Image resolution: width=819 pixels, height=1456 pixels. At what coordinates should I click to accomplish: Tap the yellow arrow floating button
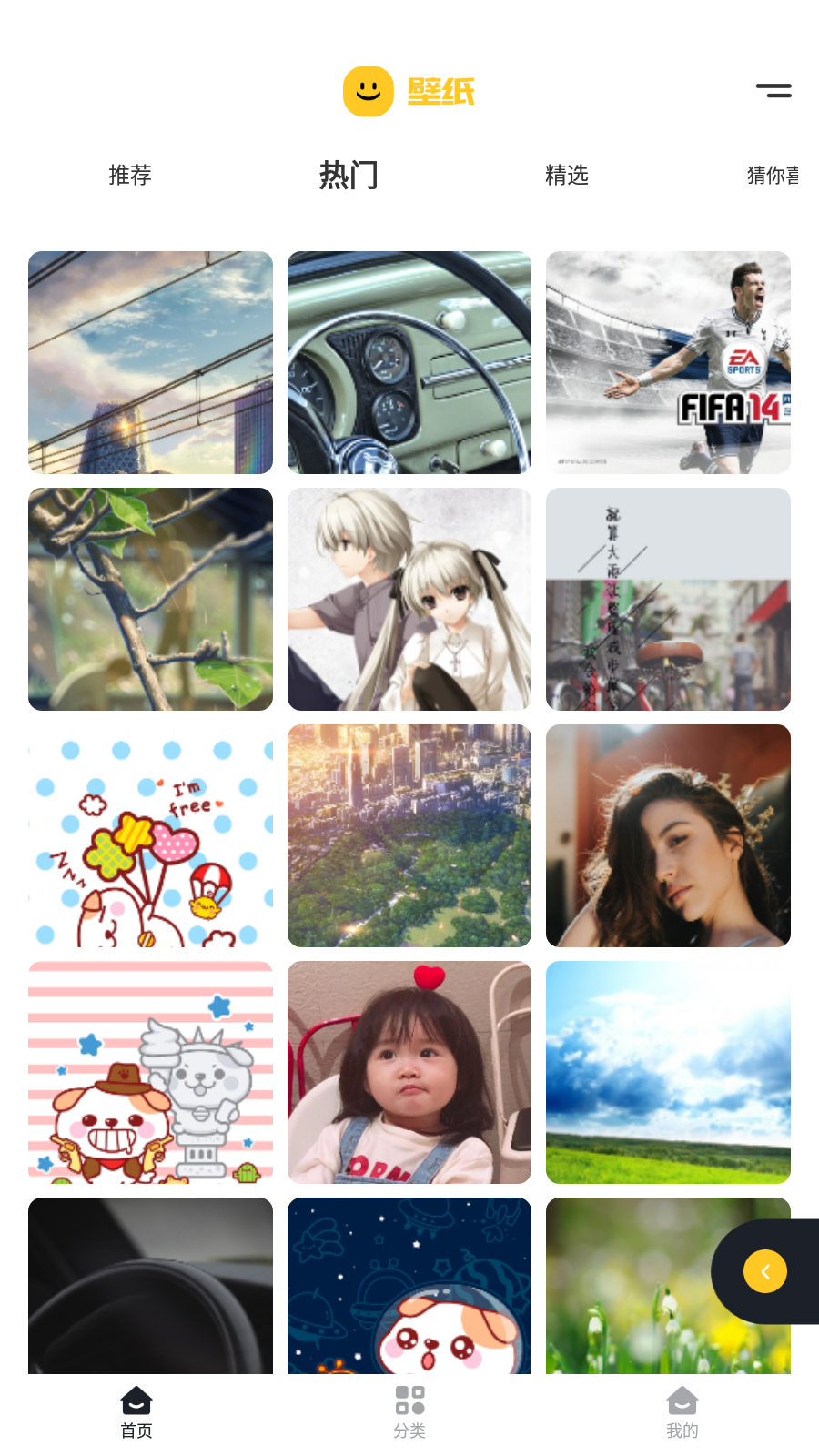point(765,1271)
